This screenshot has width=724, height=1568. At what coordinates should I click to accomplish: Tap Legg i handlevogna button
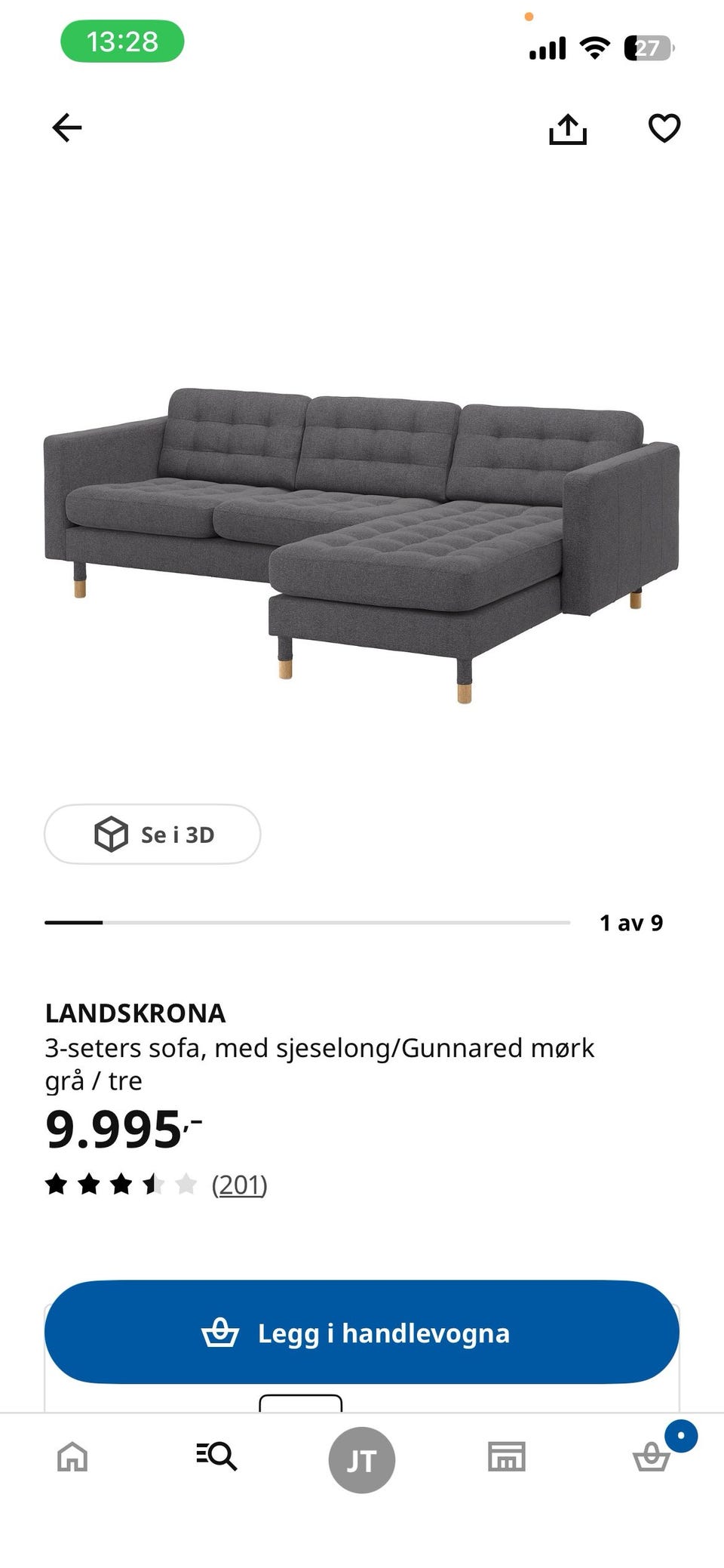tap(362, 1333)
